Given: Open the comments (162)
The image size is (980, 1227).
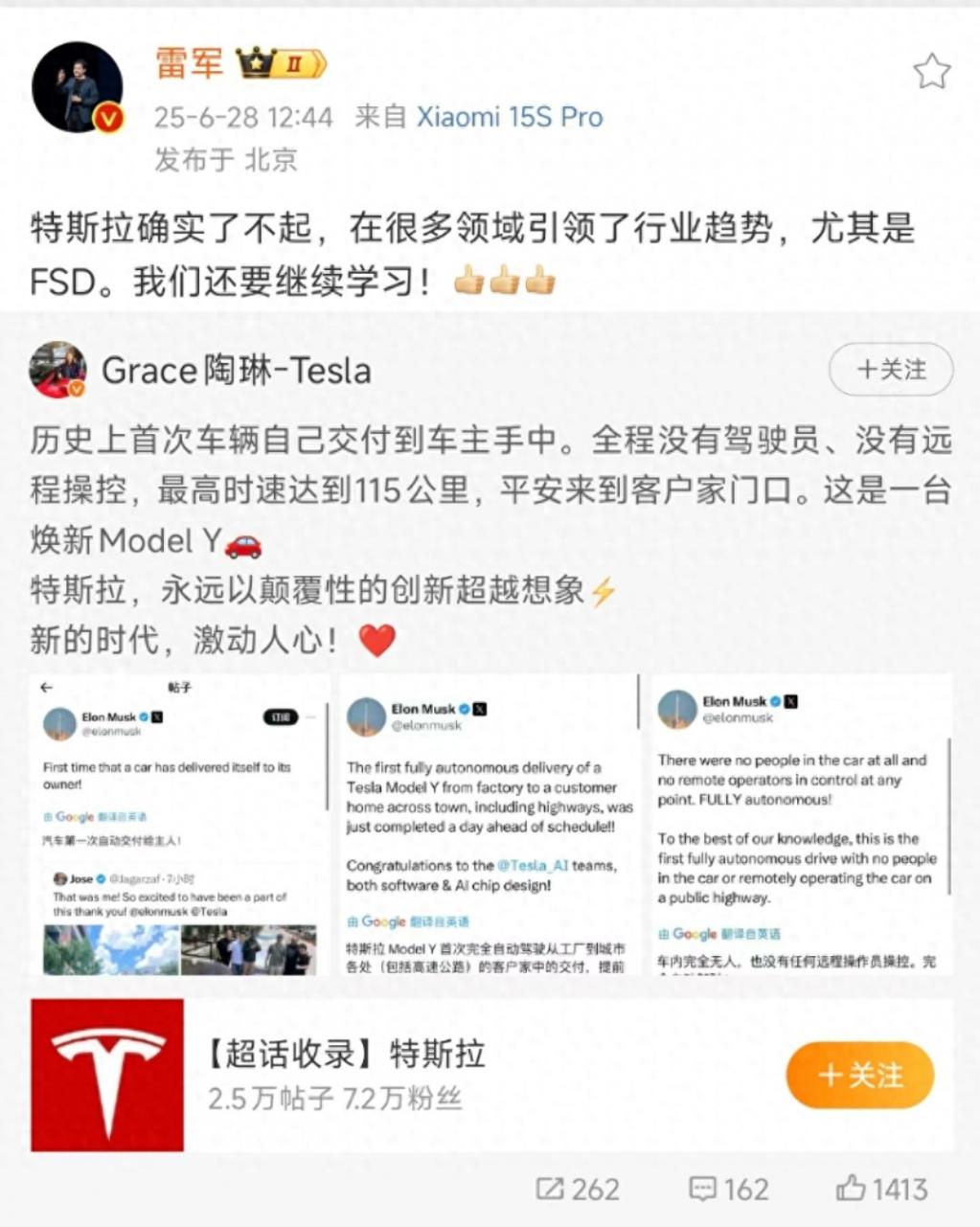Looking at the screenshot, I should tap(728, 1190).
